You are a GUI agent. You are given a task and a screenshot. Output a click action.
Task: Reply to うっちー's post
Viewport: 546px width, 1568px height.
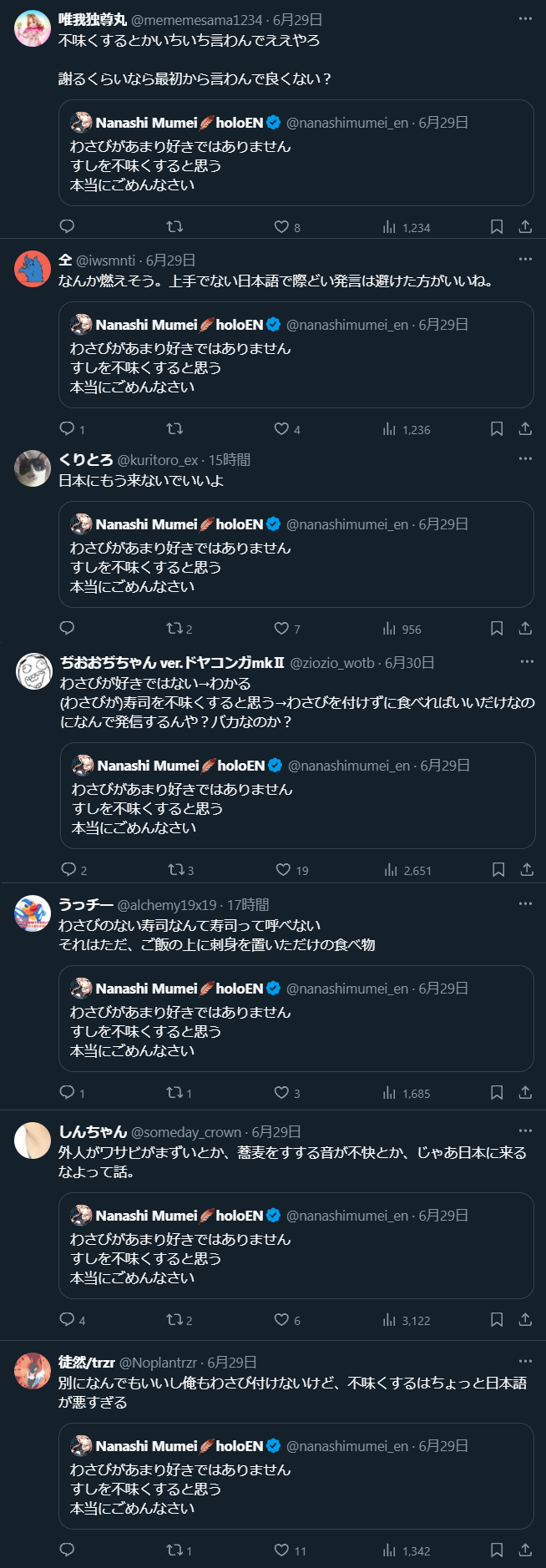[x=68, y=1092]
